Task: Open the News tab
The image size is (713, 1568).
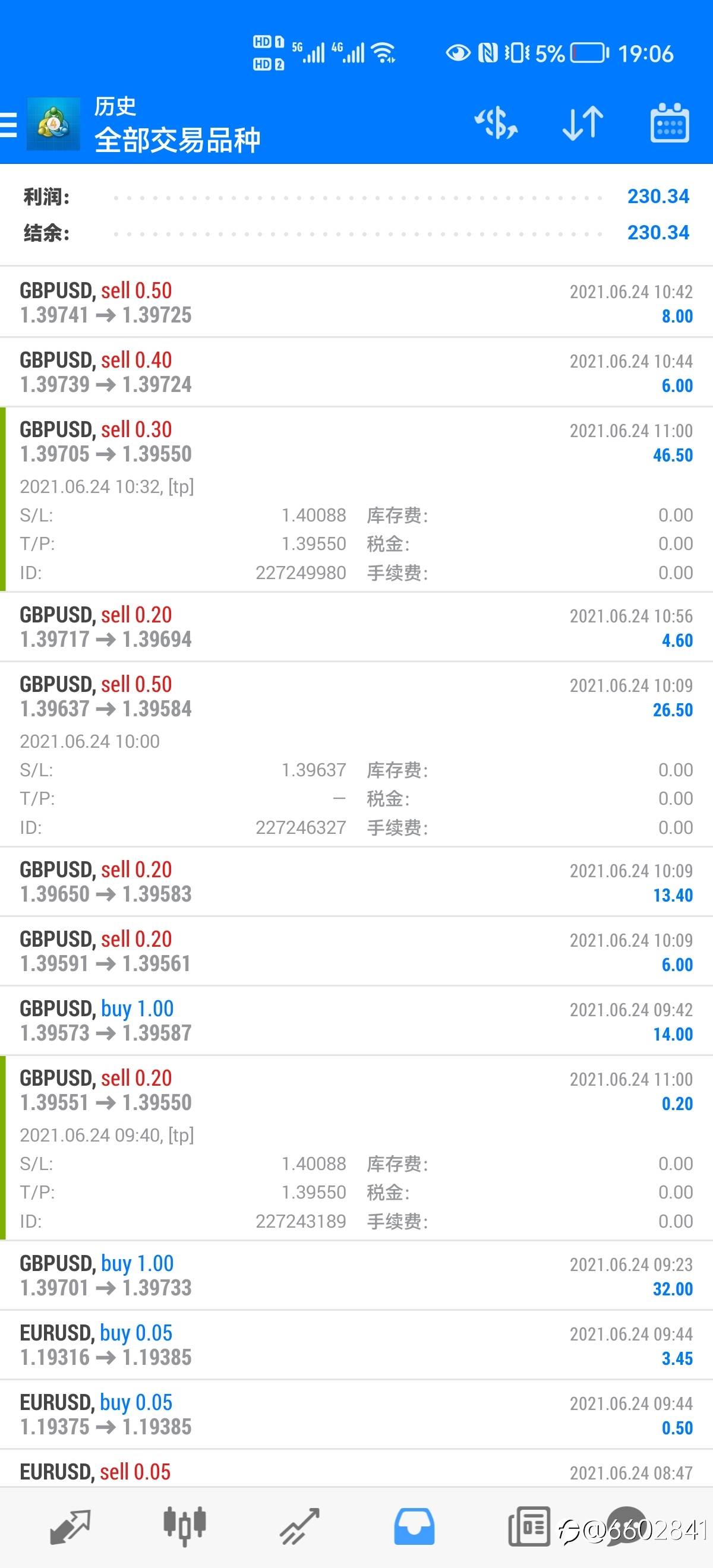Action: pos(528,1526)
